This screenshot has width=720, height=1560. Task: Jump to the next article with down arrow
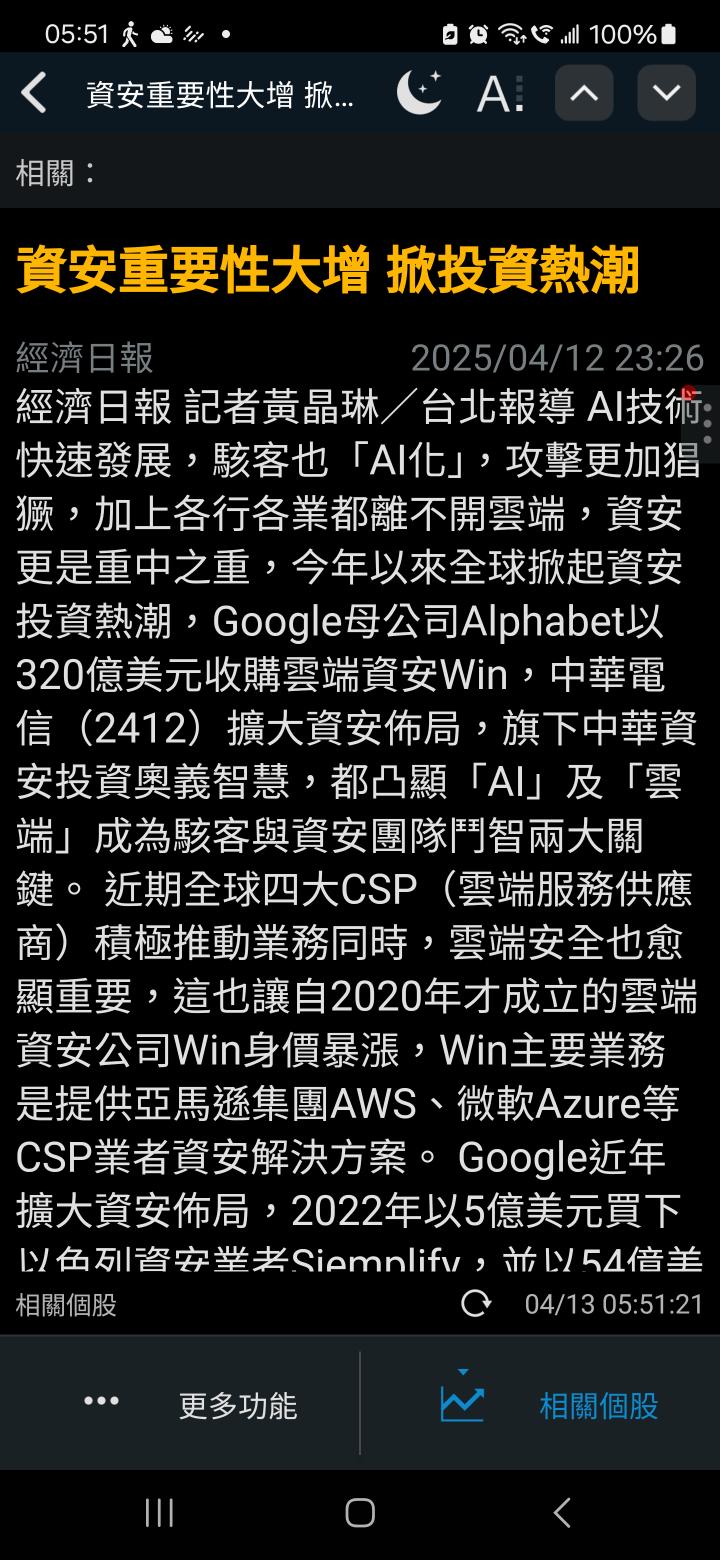click(x=666, y=93)
